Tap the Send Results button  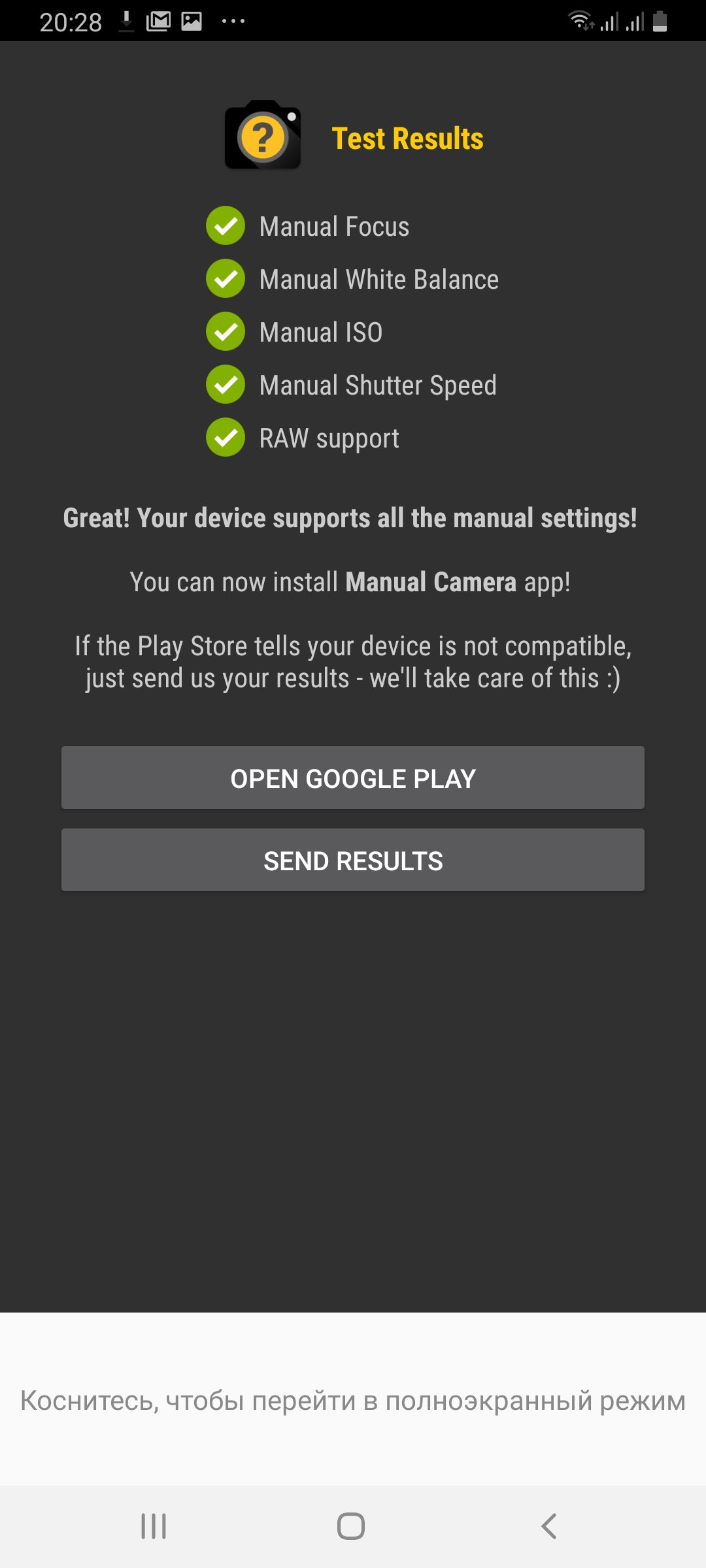pos(353,860)
